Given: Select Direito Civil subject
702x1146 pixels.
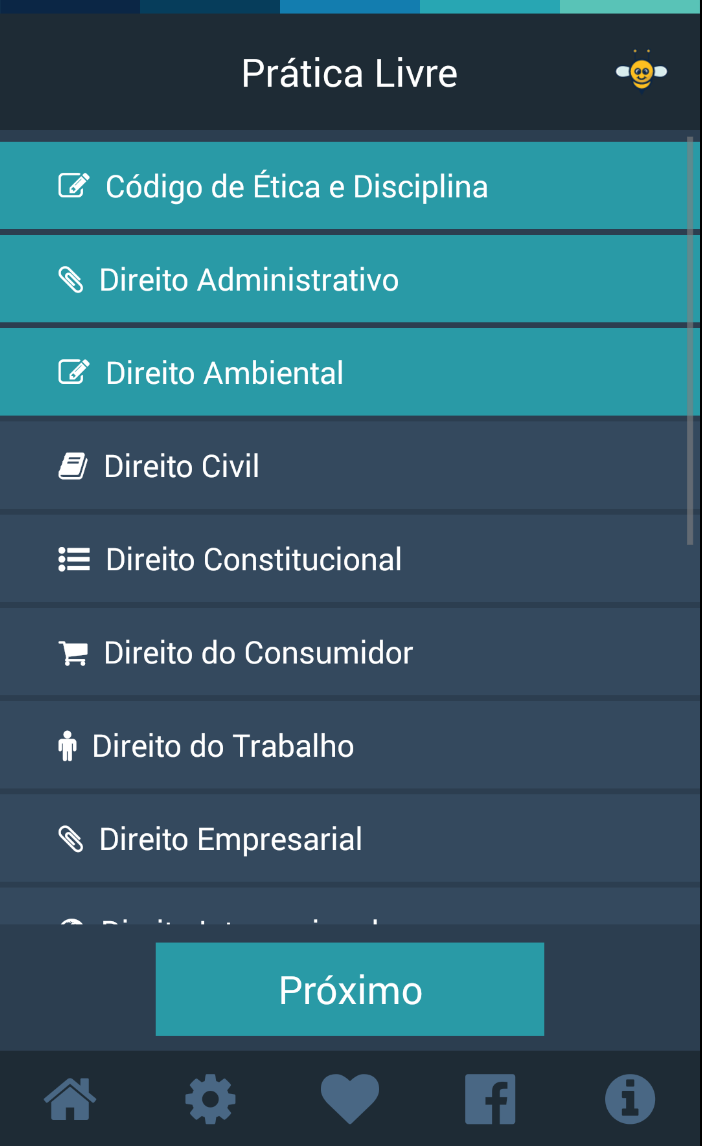Looking at the screenshot, I should click(344, 466).
